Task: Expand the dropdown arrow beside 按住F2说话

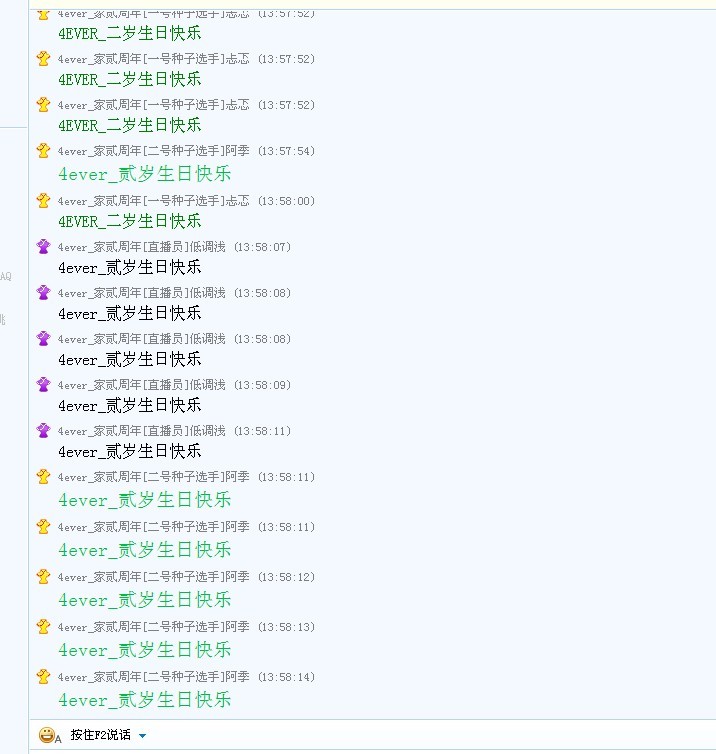Action: 142,736
